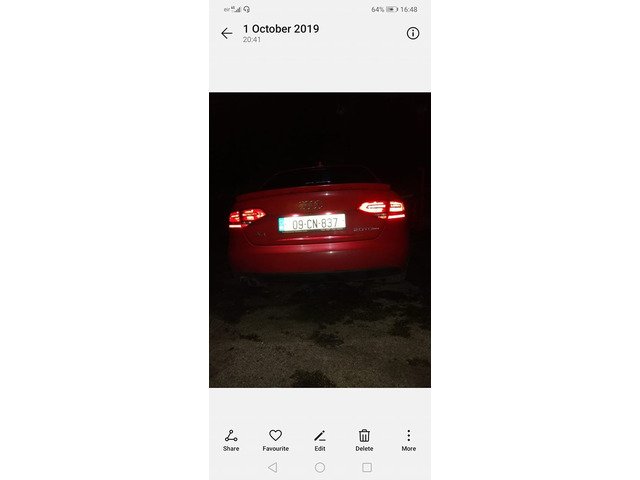This screenshot has height=480, width=640.
Task: Go back from the photo view
Action: [227, 33]
